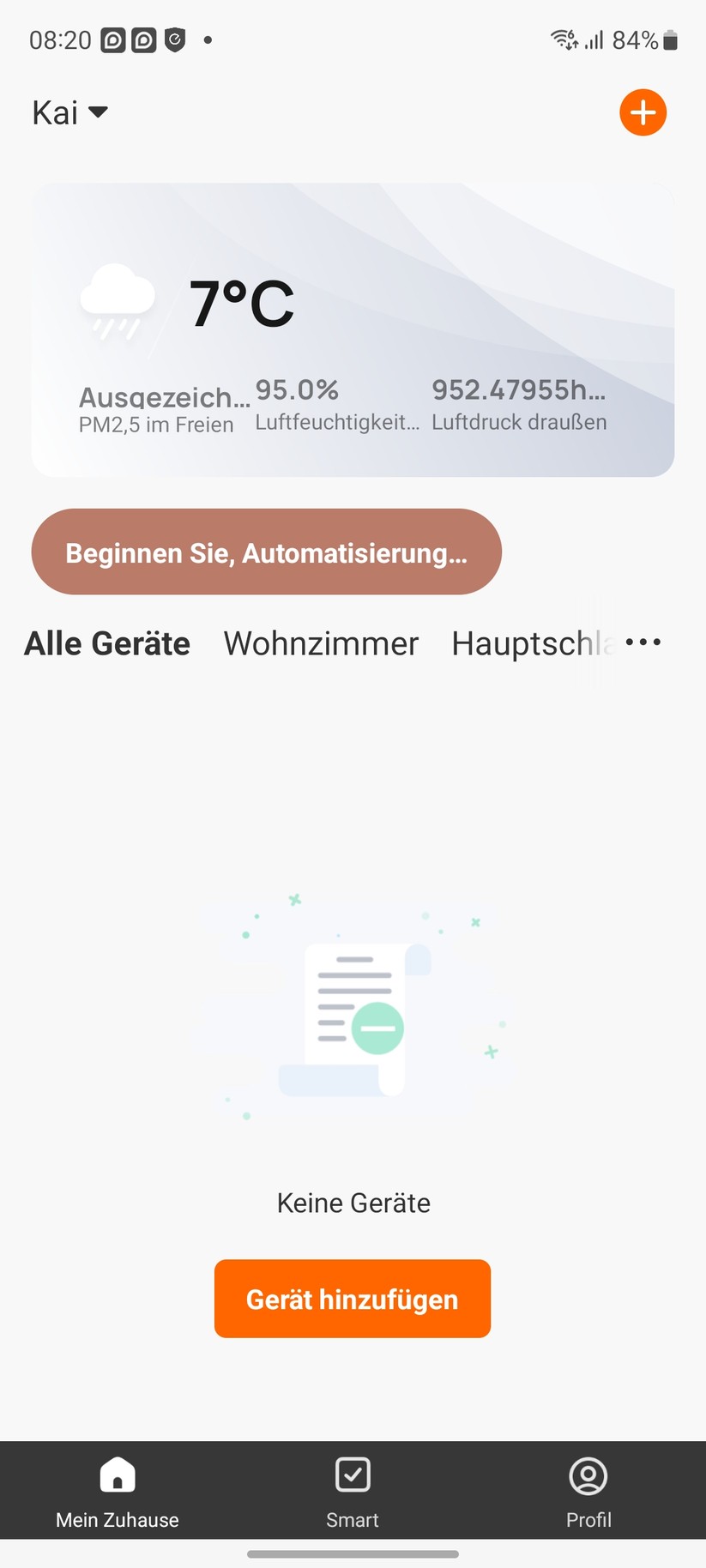Open the security shield icon in status bar
The image size is (706, 1568).
click(x=175, y=39)
